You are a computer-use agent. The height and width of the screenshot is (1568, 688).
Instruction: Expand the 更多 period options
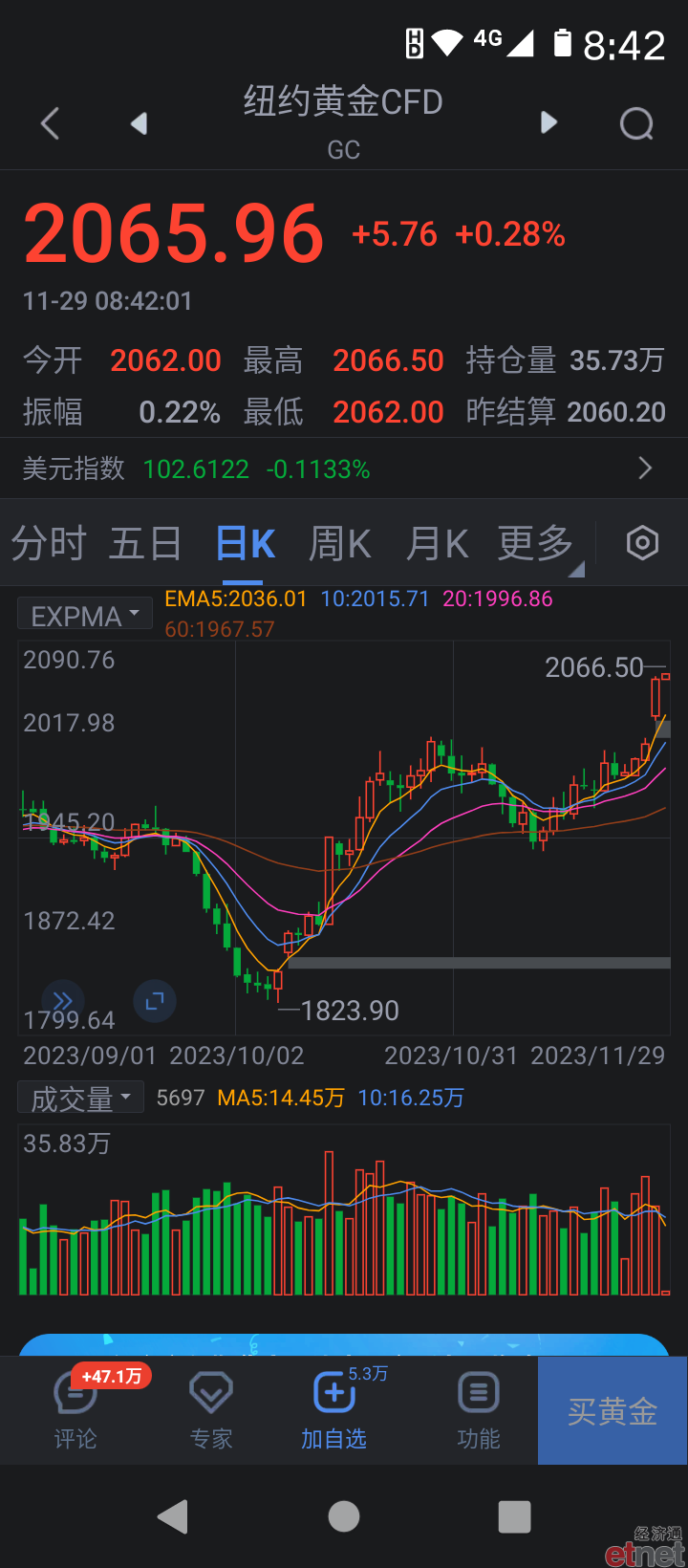pyautogui.click(x=539, y=545)
